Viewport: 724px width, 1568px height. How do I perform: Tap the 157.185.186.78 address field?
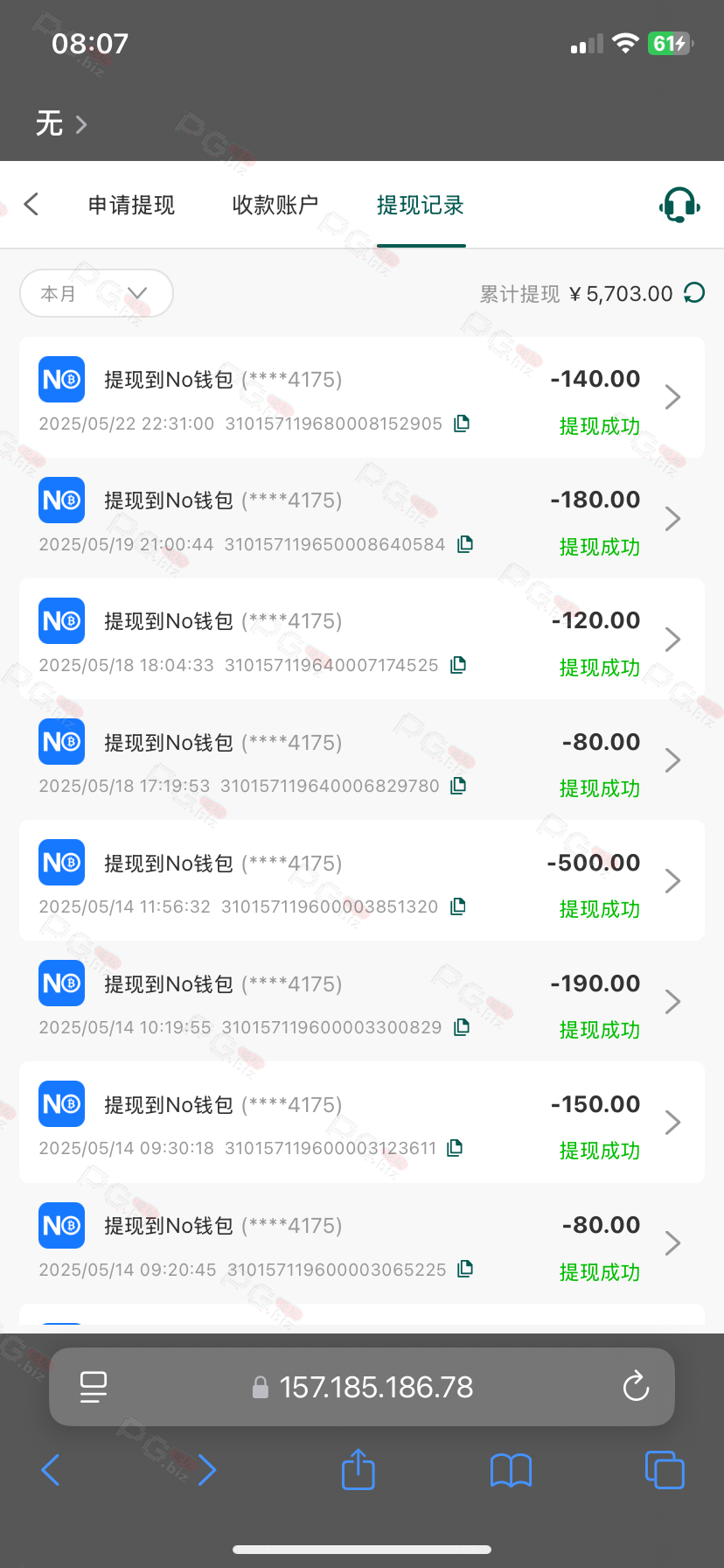tap(362, 1387)
